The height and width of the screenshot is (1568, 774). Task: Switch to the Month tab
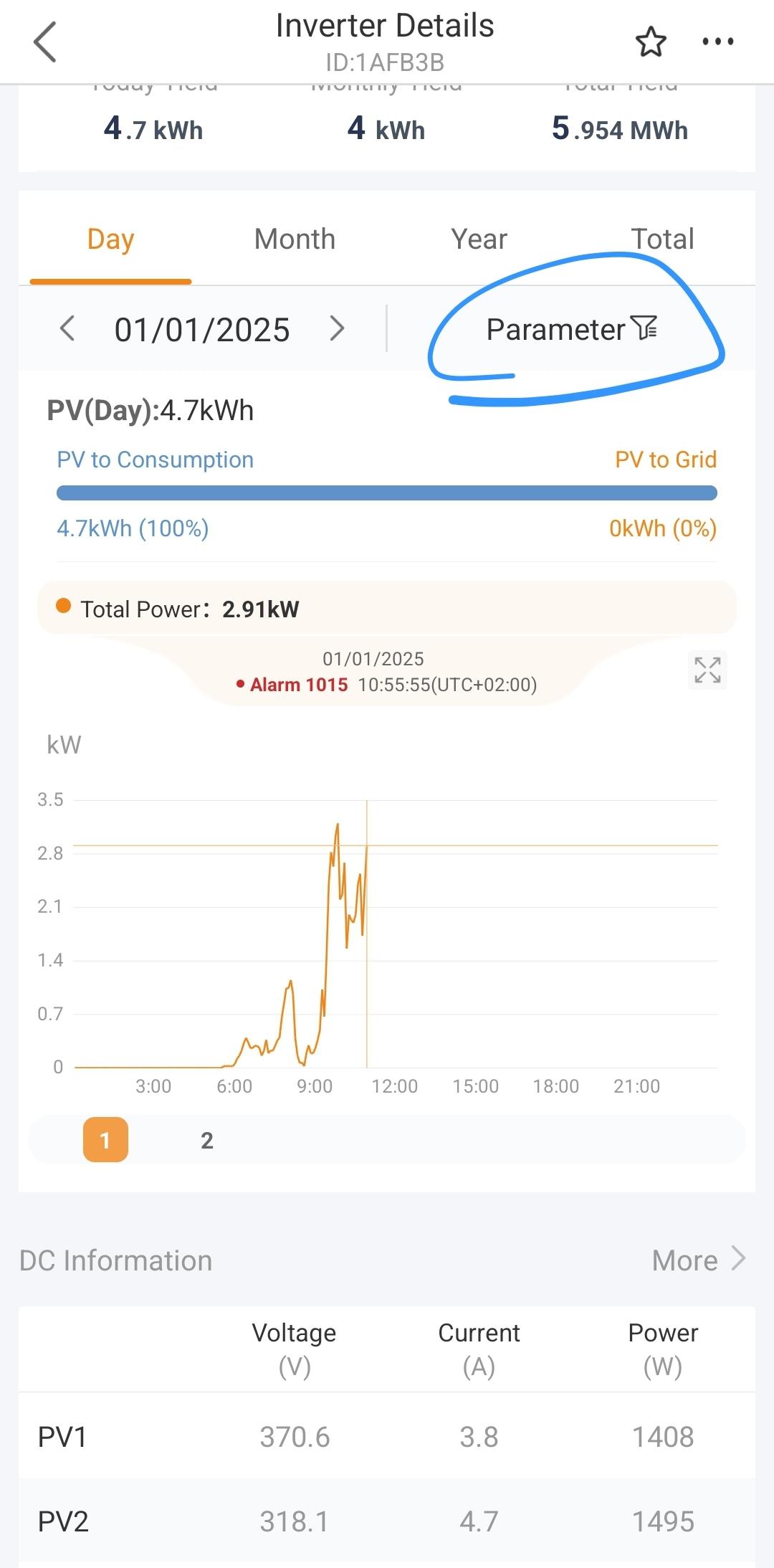(295, 239)
